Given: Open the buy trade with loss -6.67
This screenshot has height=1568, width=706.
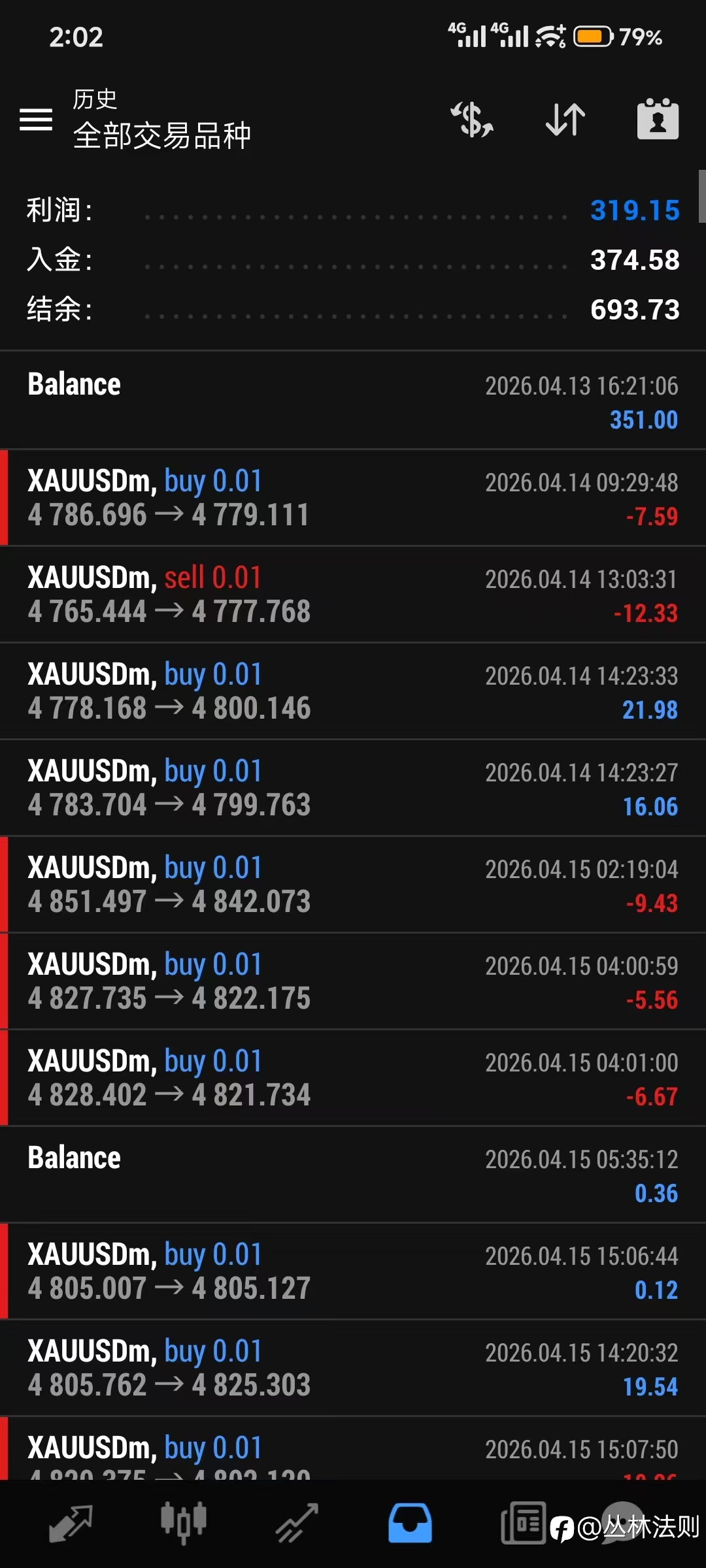Looking at the screenshot, I should click(353, 1078).
